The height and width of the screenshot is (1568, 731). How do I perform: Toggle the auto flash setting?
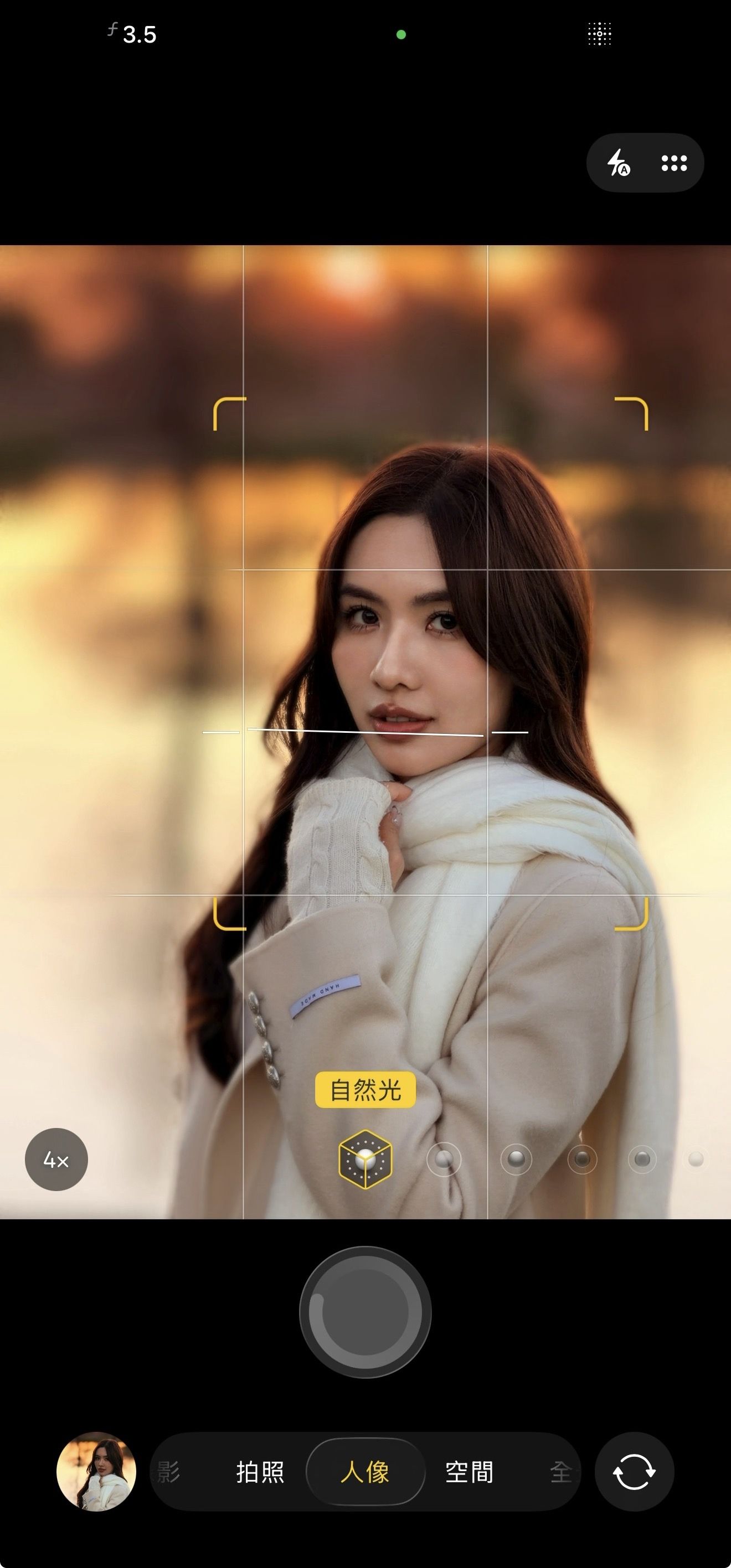(x=619, y=163)
